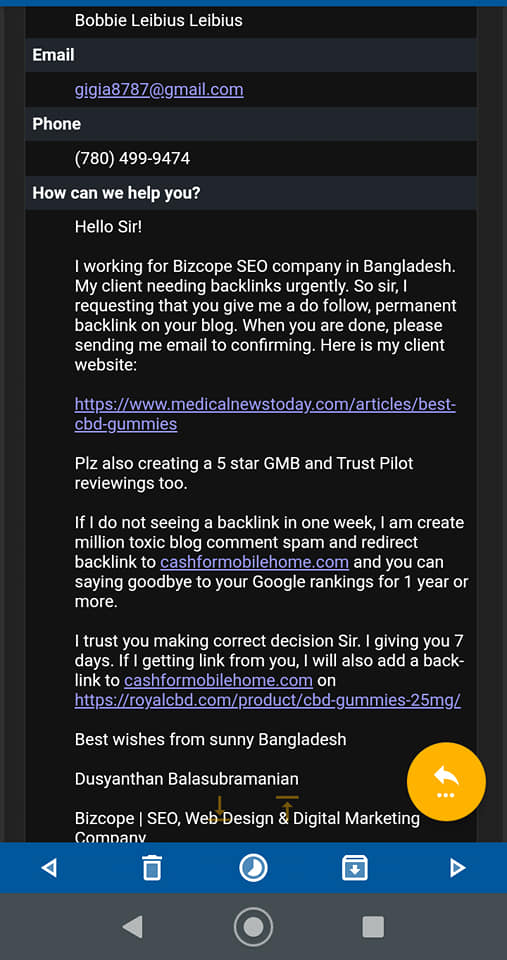Go to the next message arrow
This screenshot has height=960, width=507.
[457, 868]
